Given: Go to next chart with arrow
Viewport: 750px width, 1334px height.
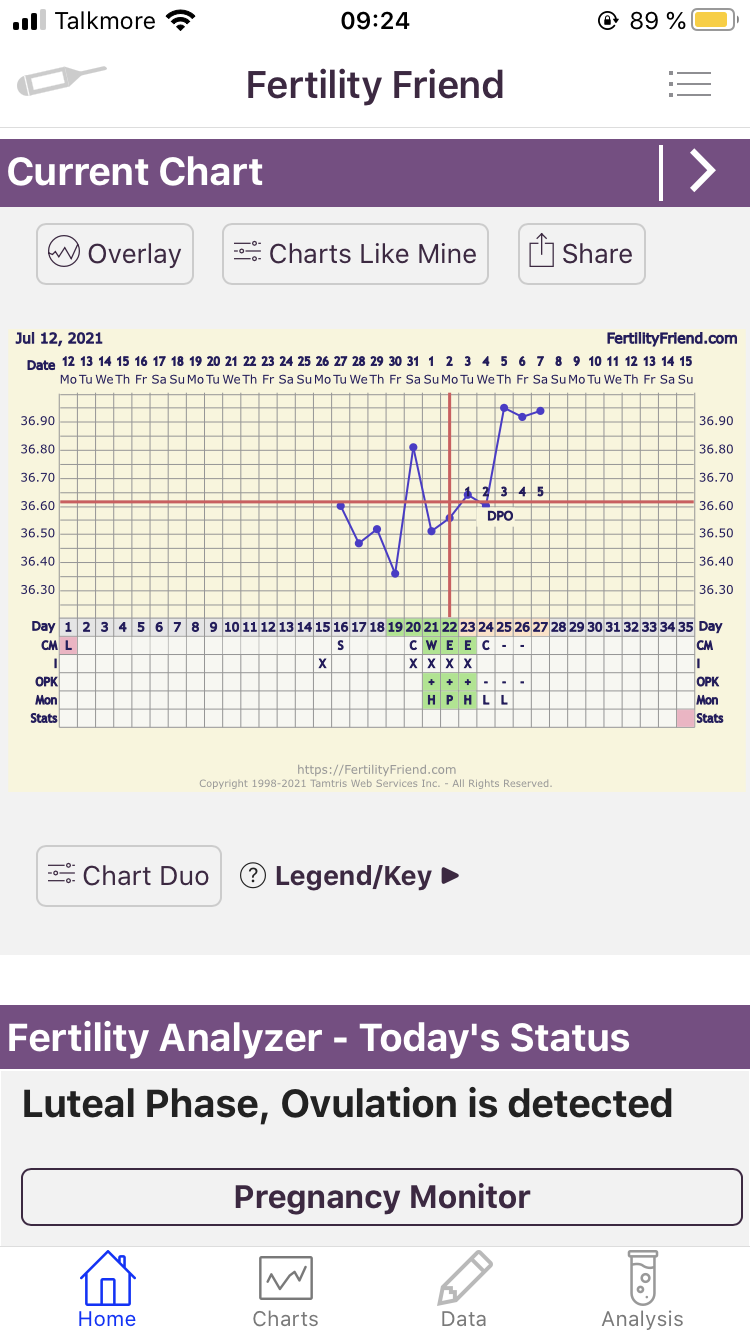Looking at the screenshot, I should (703, 172).
